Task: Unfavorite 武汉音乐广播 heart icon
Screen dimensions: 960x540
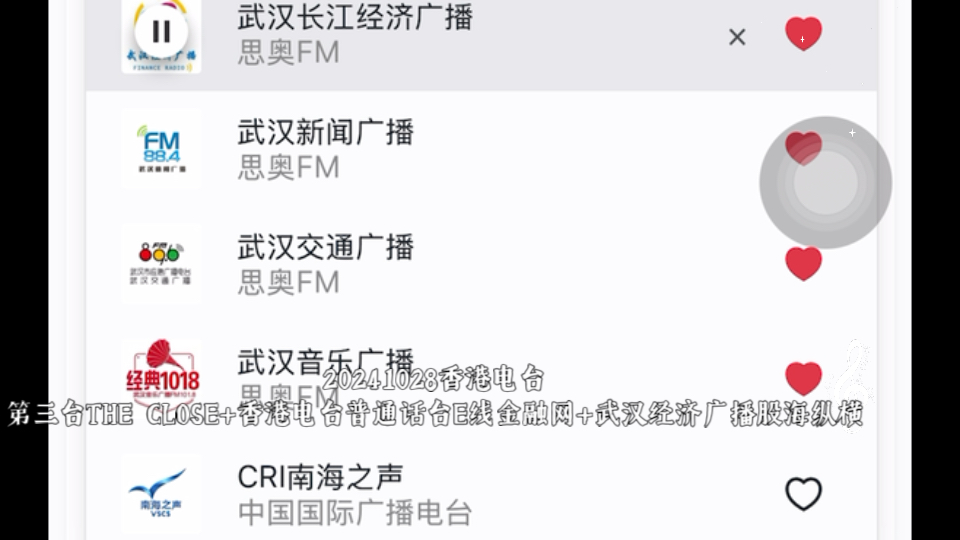Action: click(803, 379)
